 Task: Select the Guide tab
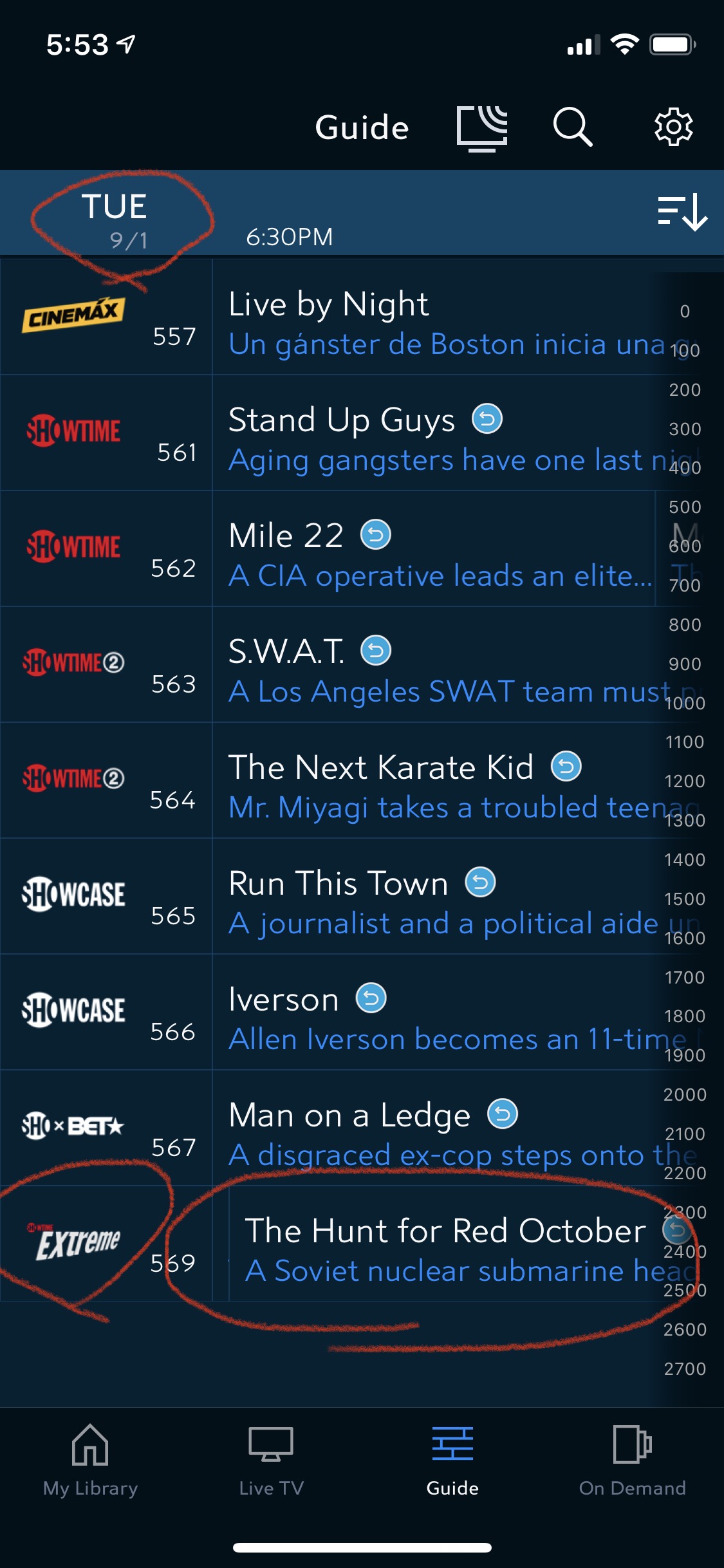pos(452,1460)
